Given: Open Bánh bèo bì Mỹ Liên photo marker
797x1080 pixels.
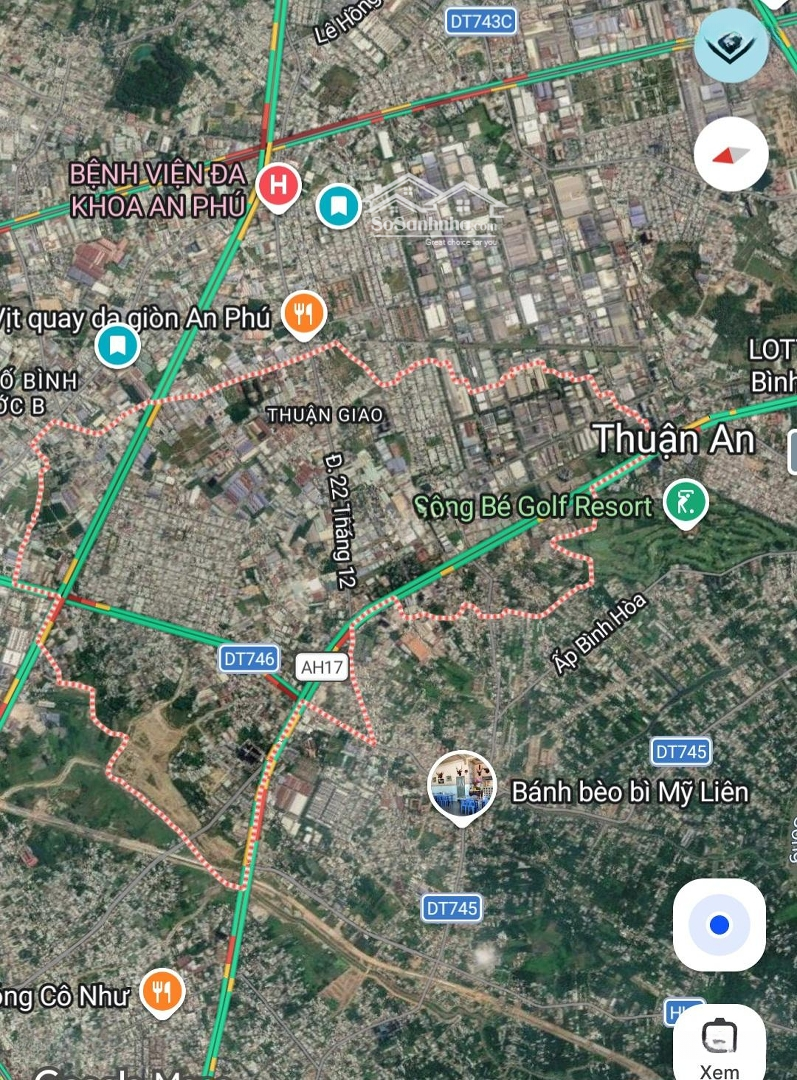Looking at the screenshot, I should click(462, 785).
